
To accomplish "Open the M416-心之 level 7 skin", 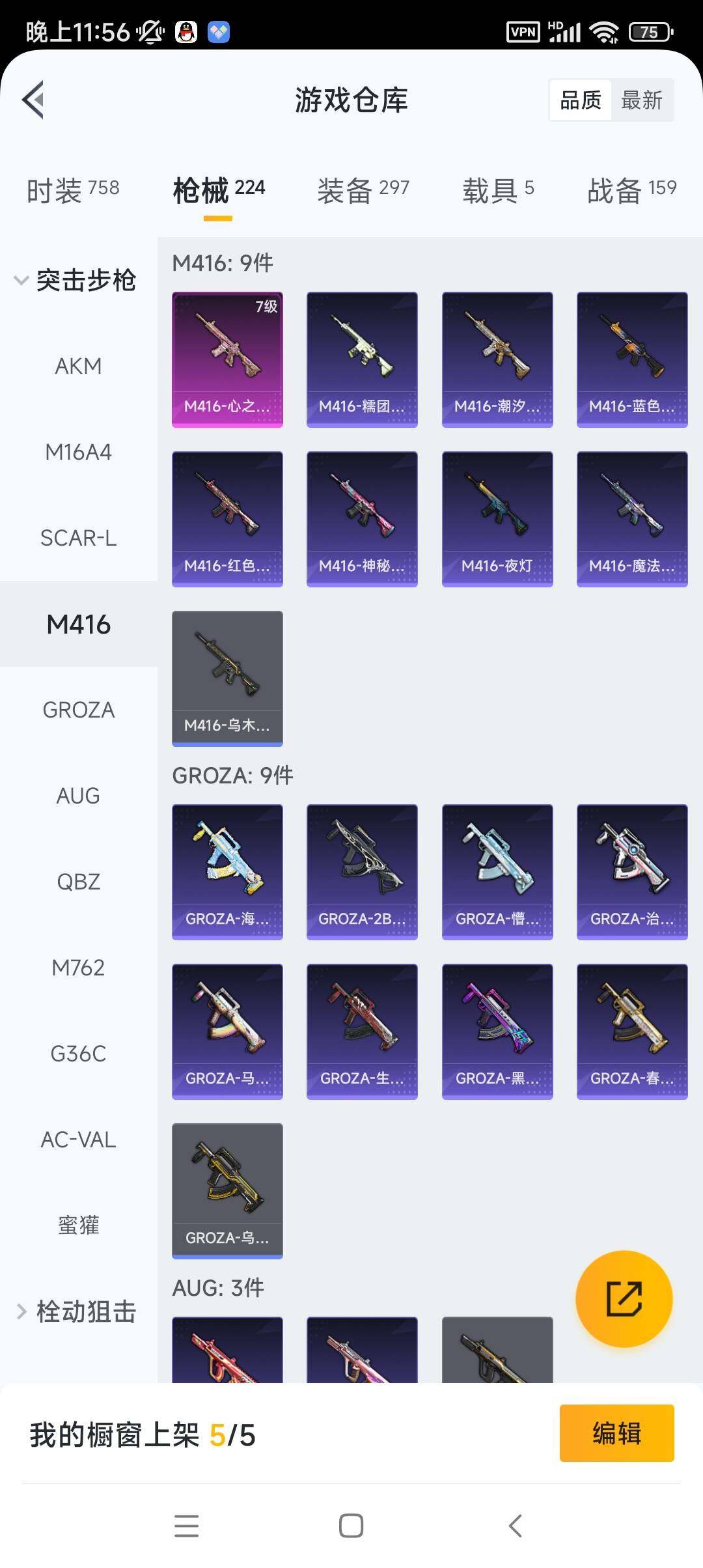I will pos(227,359).
